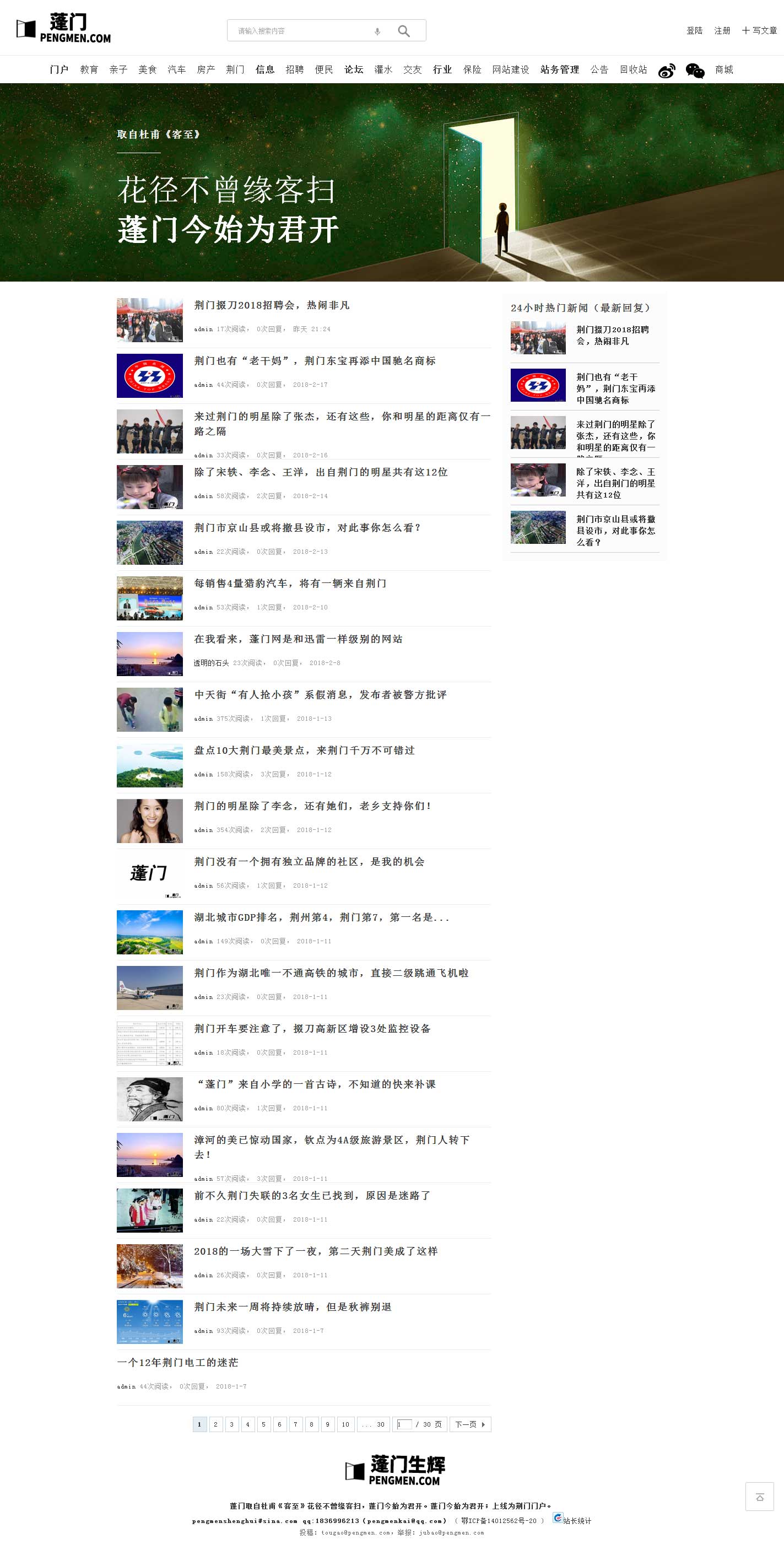Tap the page number input box
Image resolution: width=784 pixels, height=1566 pixels.
point(404,1424)
